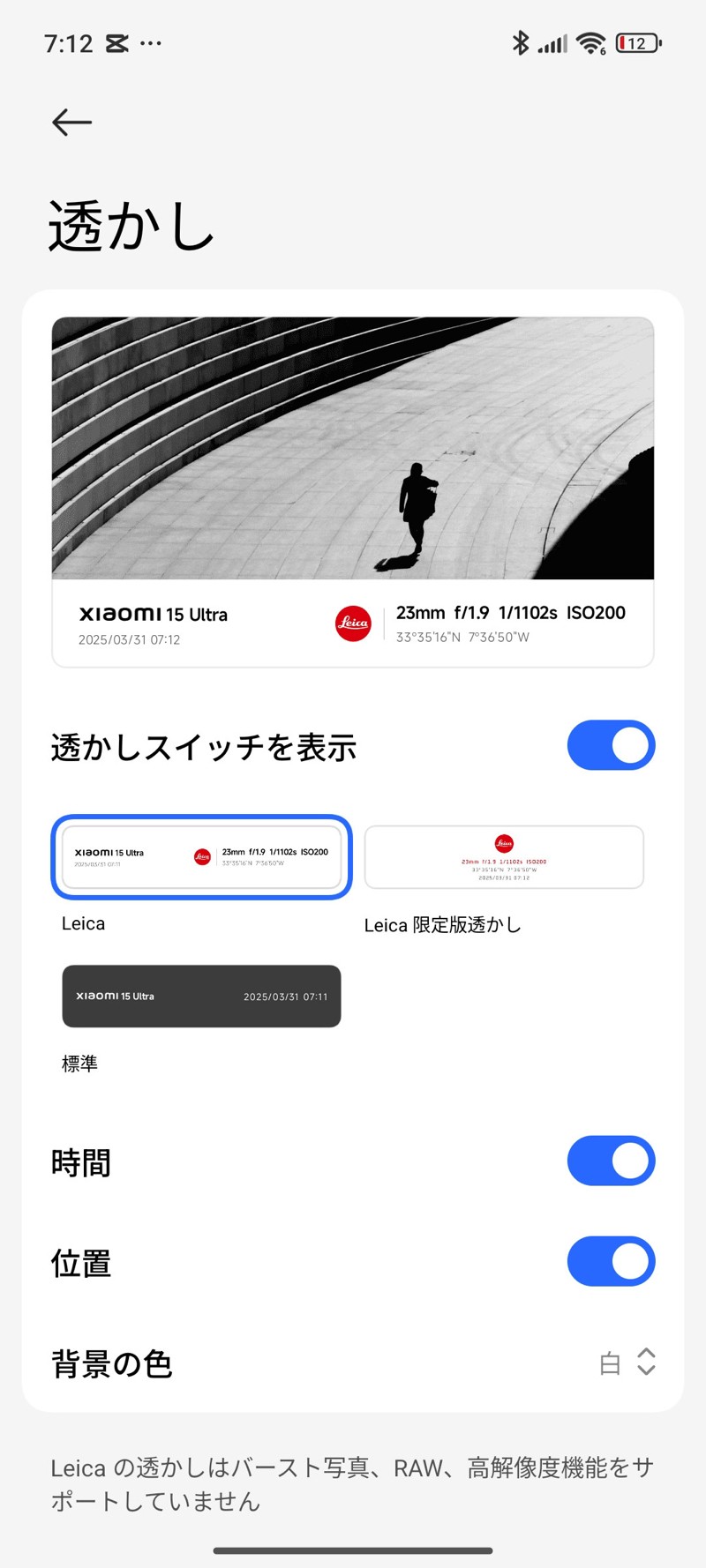The image size is (706, 1568).
Task: Select the Leica watermark style
Action: coord(201,857)
